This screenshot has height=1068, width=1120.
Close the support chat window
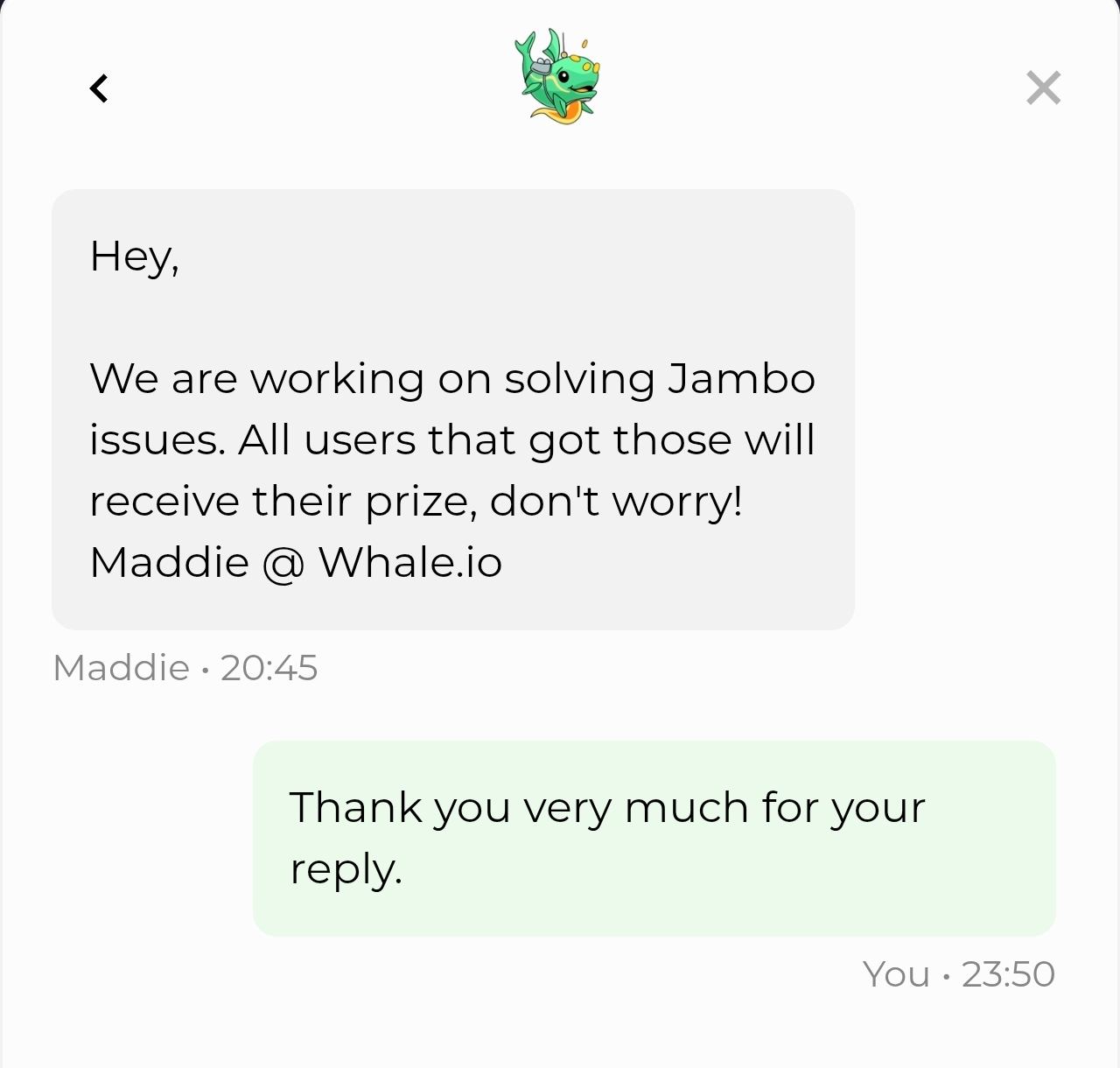1043,88
